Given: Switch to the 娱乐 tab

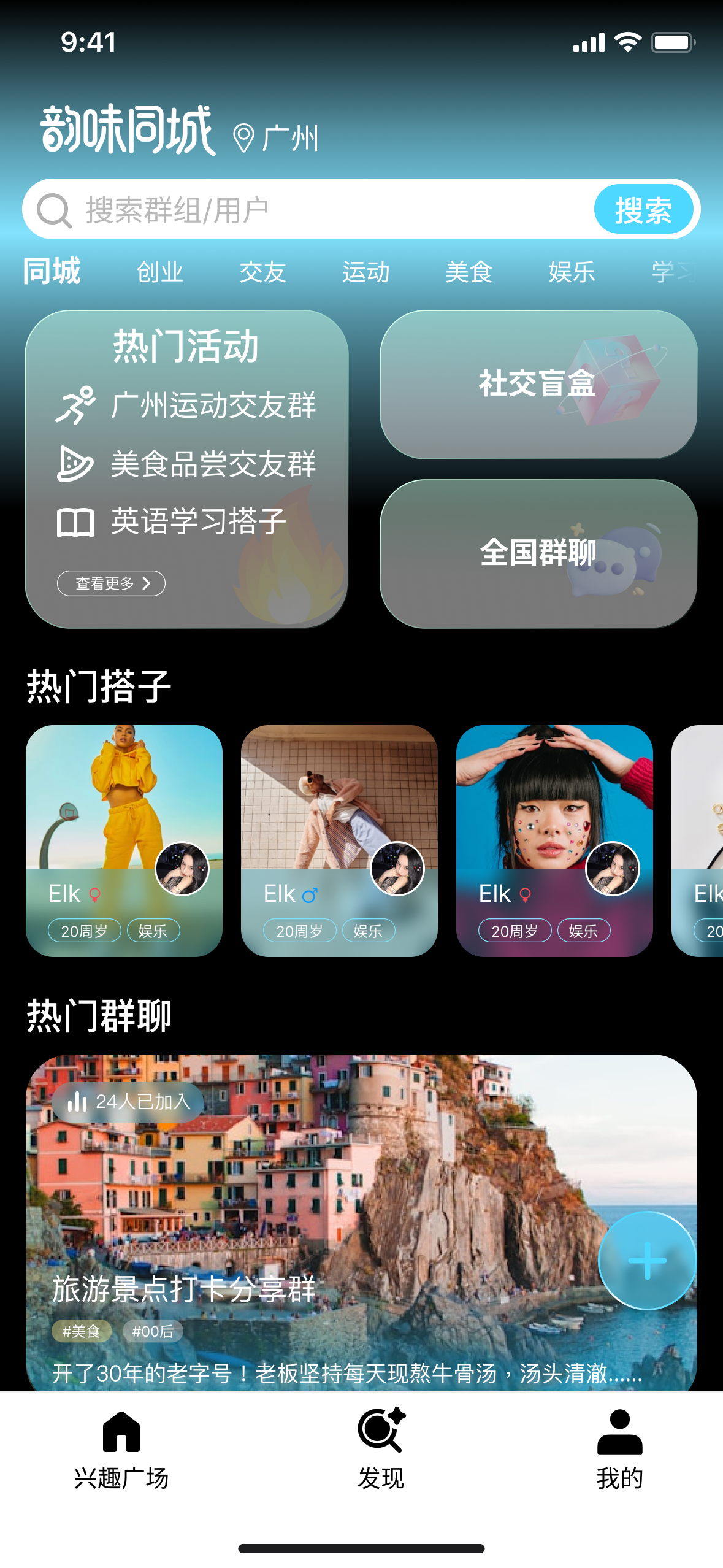Looking at the screenshot, I should coord(572,272).
